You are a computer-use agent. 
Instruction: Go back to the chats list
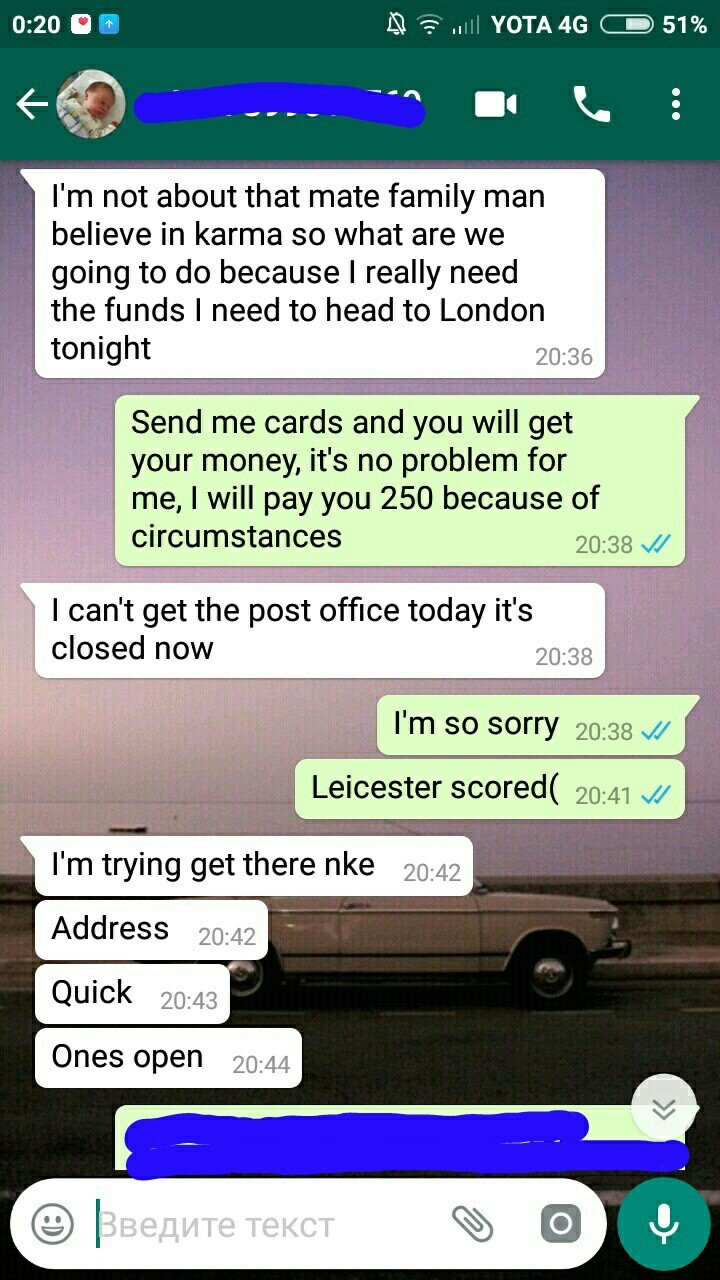coord(32,104)
